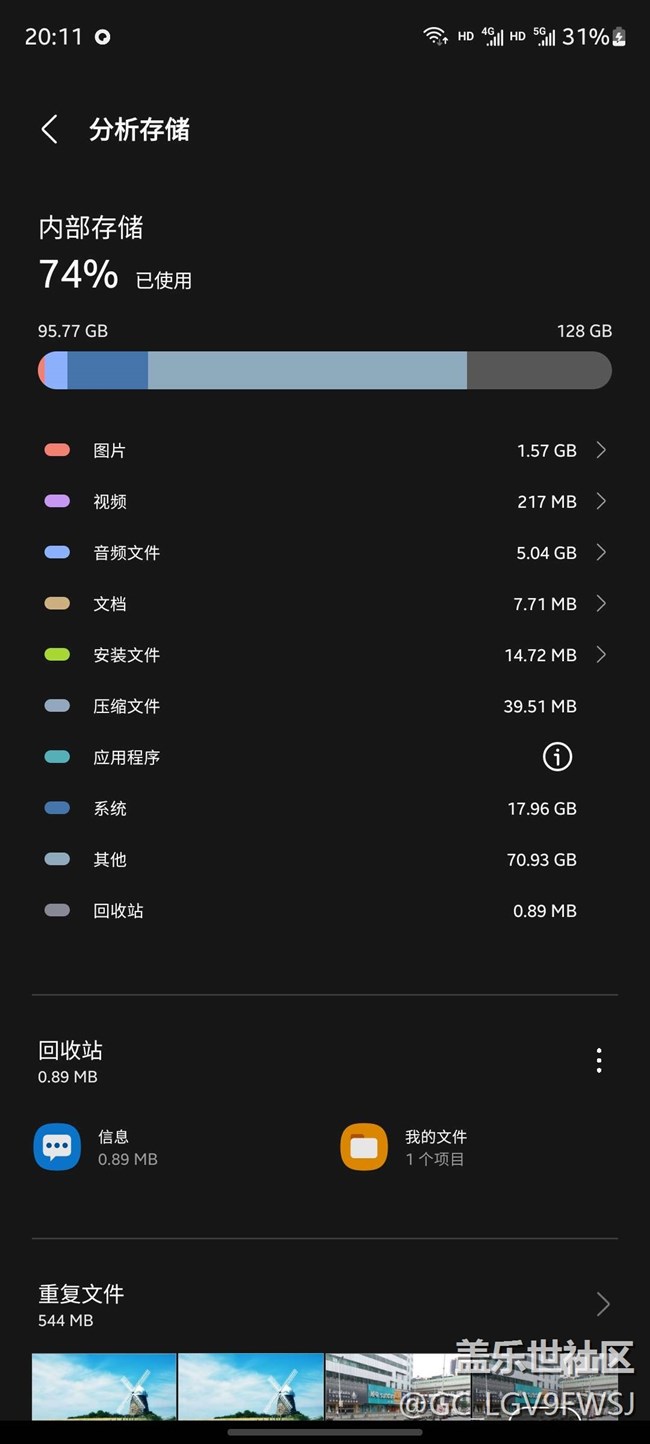
Task: Open the 重复文件 section
Action: tap(324, 1305)
